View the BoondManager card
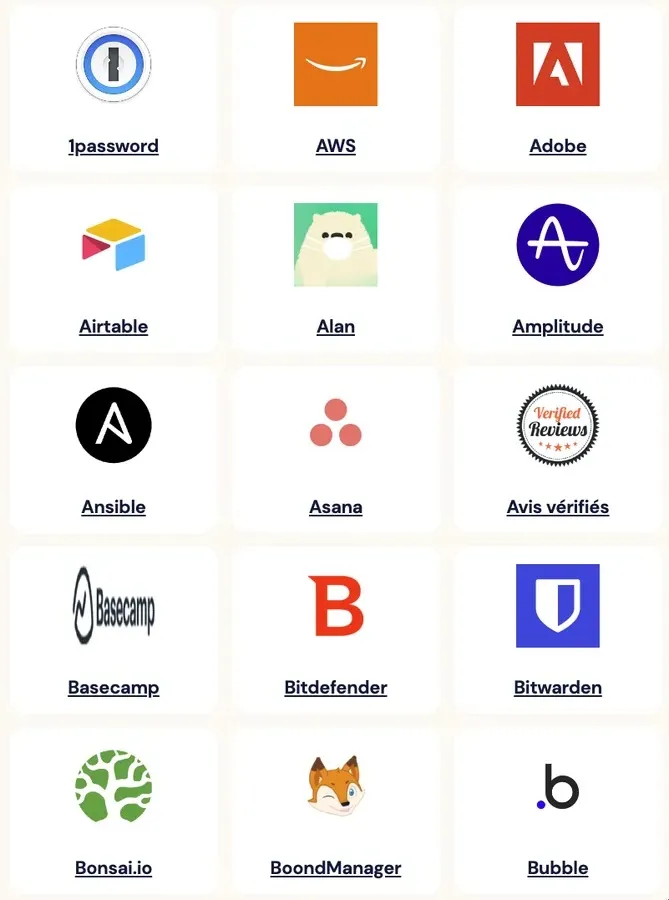Image resolution: width=669 pixels, height=900 pixels. tap(336, 868)
